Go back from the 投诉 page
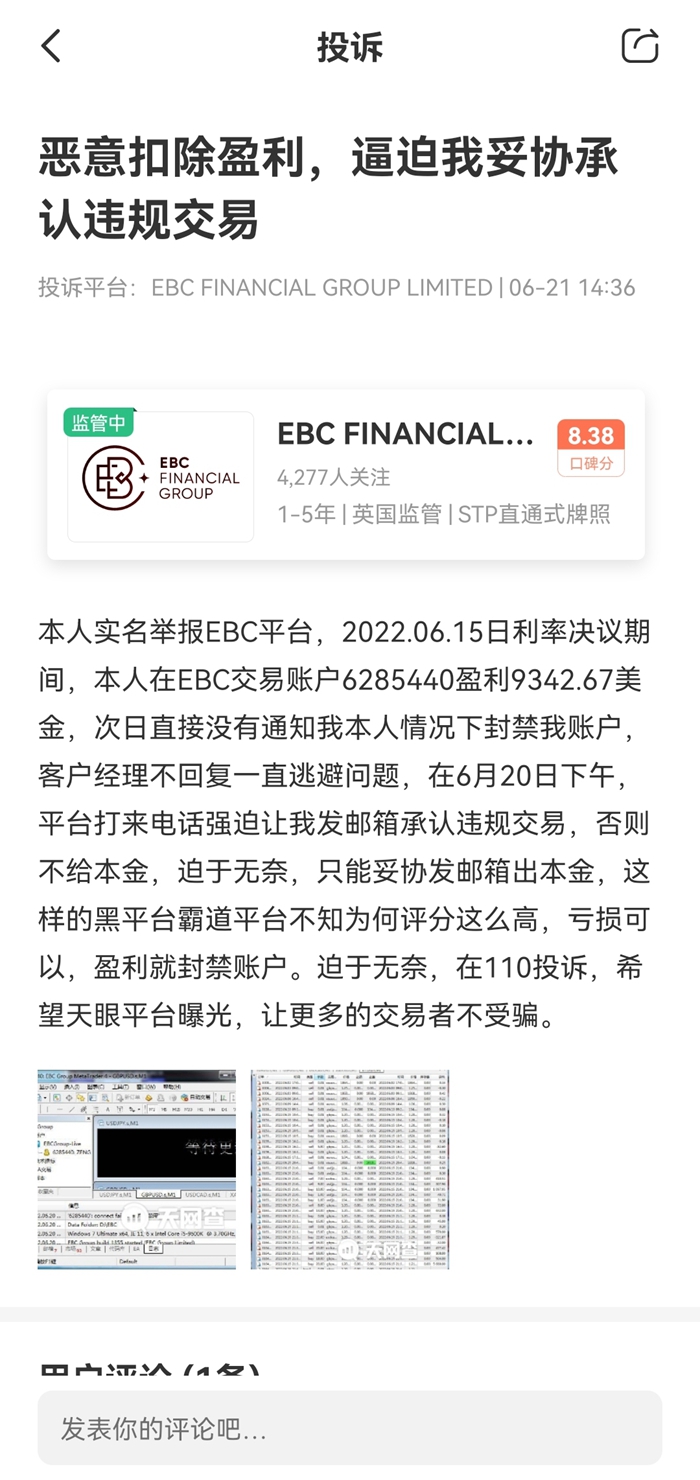Screen dimensions: 700x1480 pos(51,46)
